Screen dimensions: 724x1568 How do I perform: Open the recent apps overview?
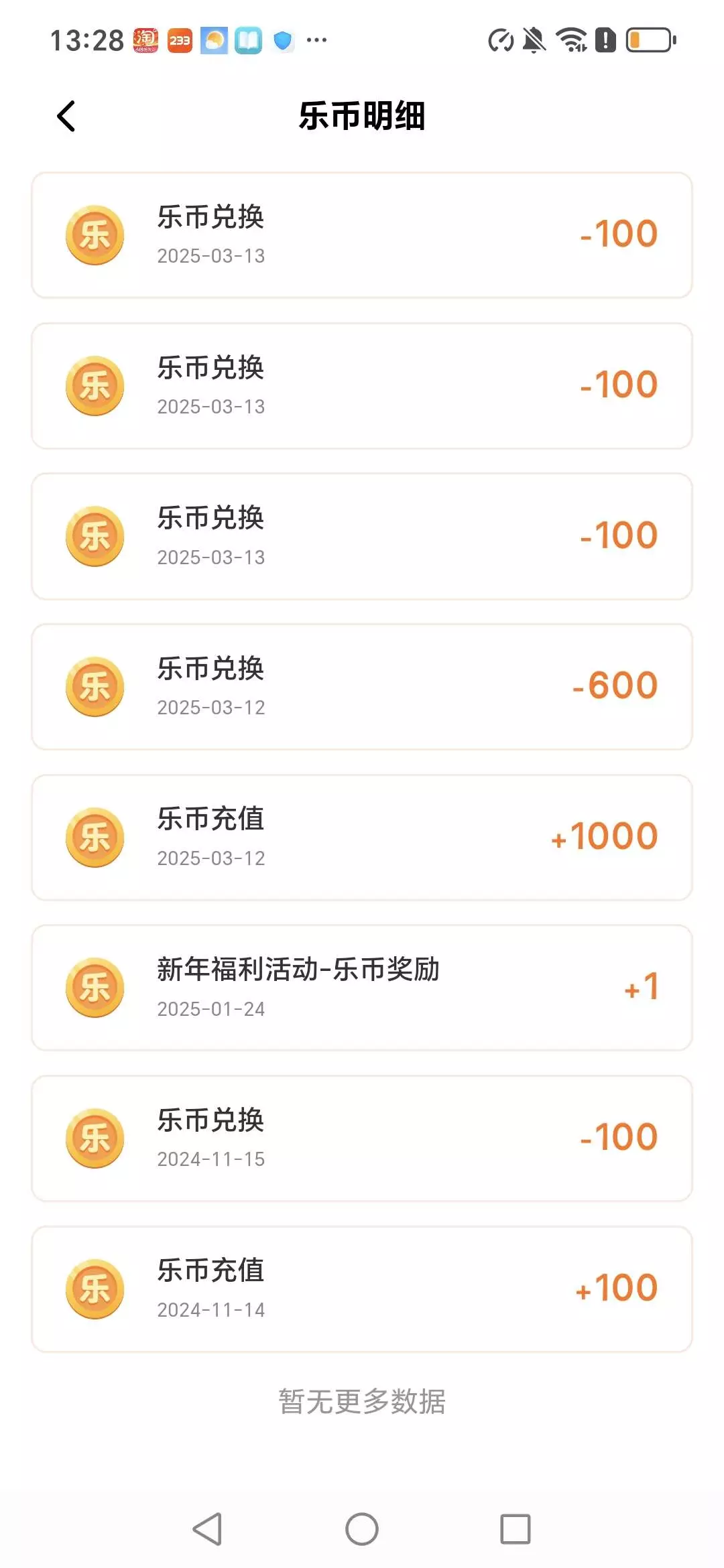(x=515, y=1529)
